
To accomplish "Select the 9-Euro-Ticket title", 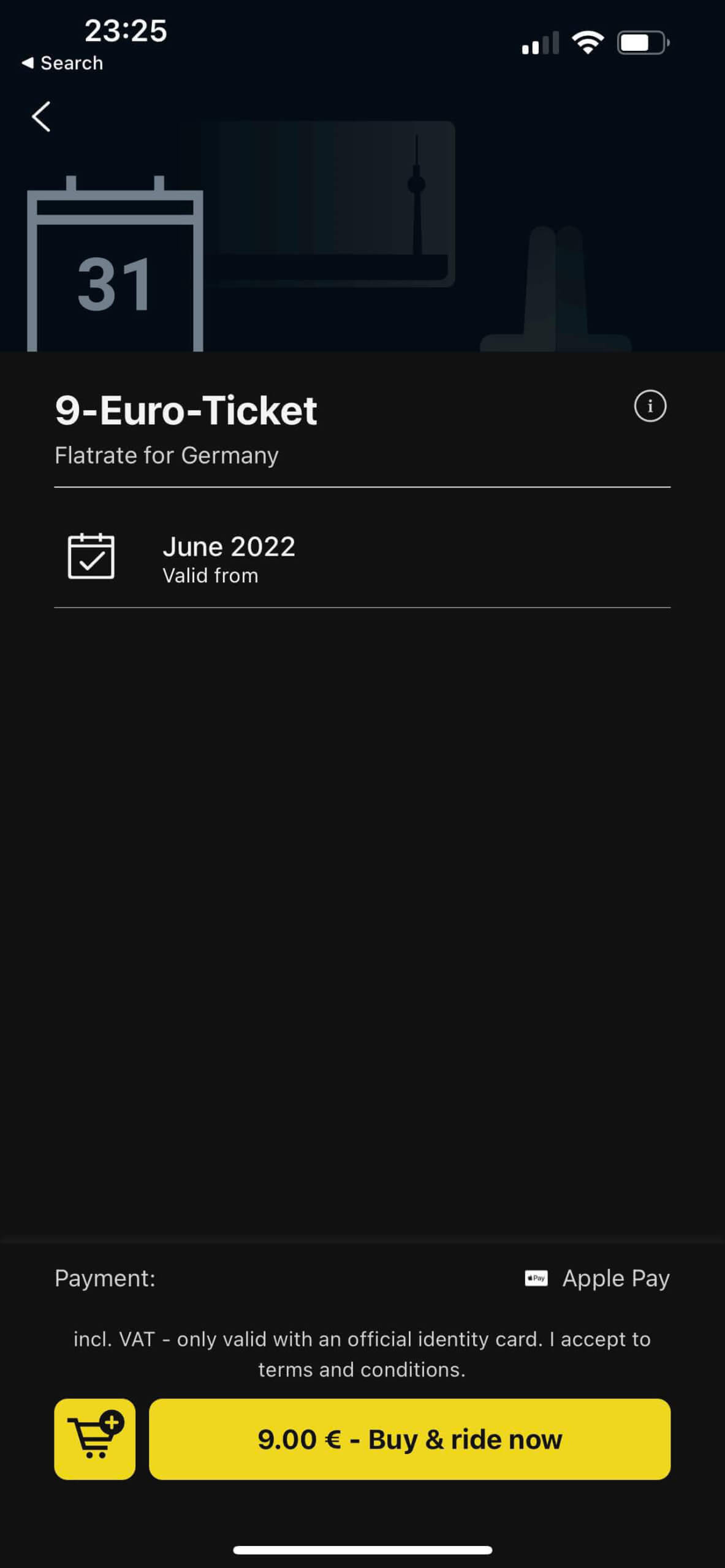I will pyautogui.click(x=185, y=409).
